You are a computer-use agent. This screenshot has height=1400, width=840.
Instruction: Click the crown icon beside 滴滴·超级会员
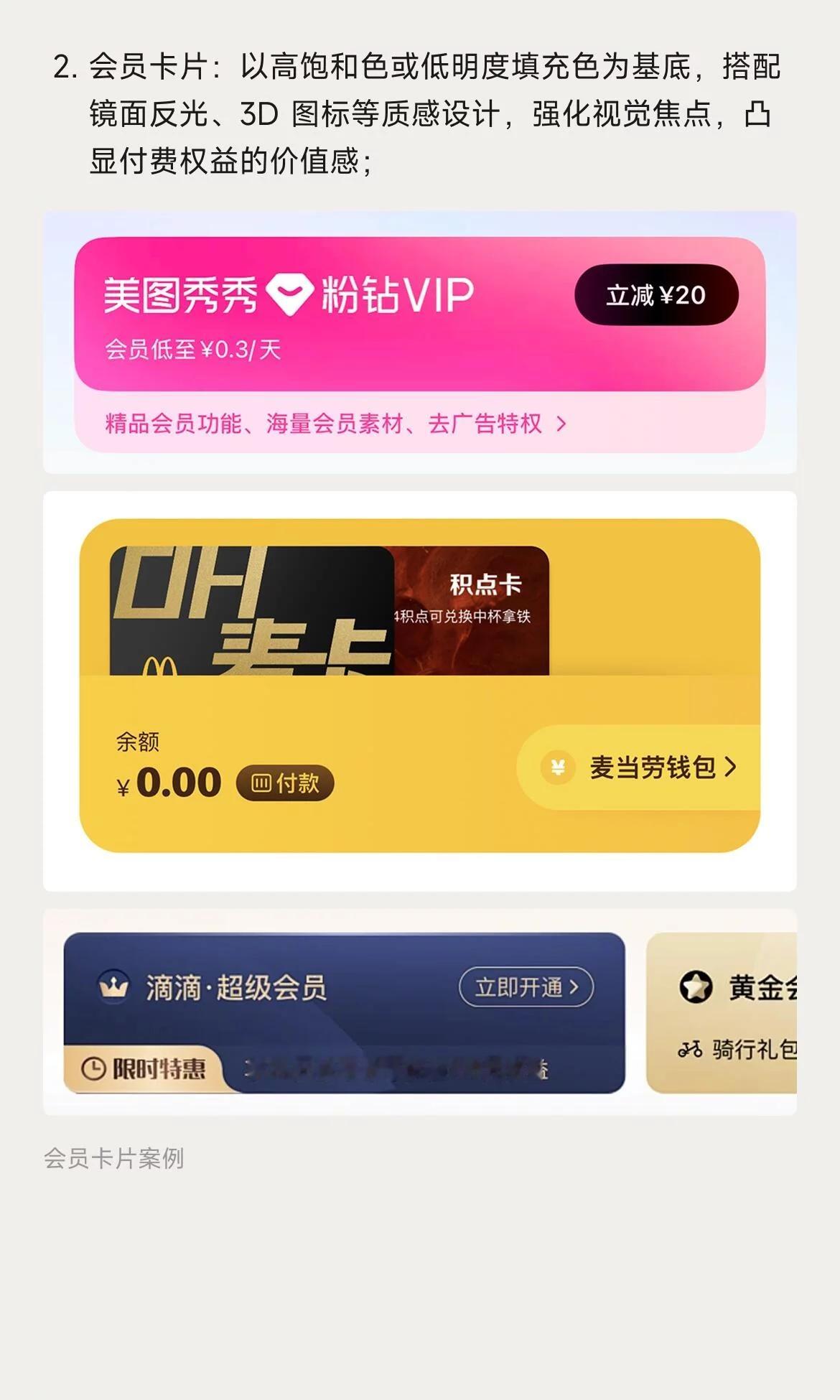click(x=115, y=987)
